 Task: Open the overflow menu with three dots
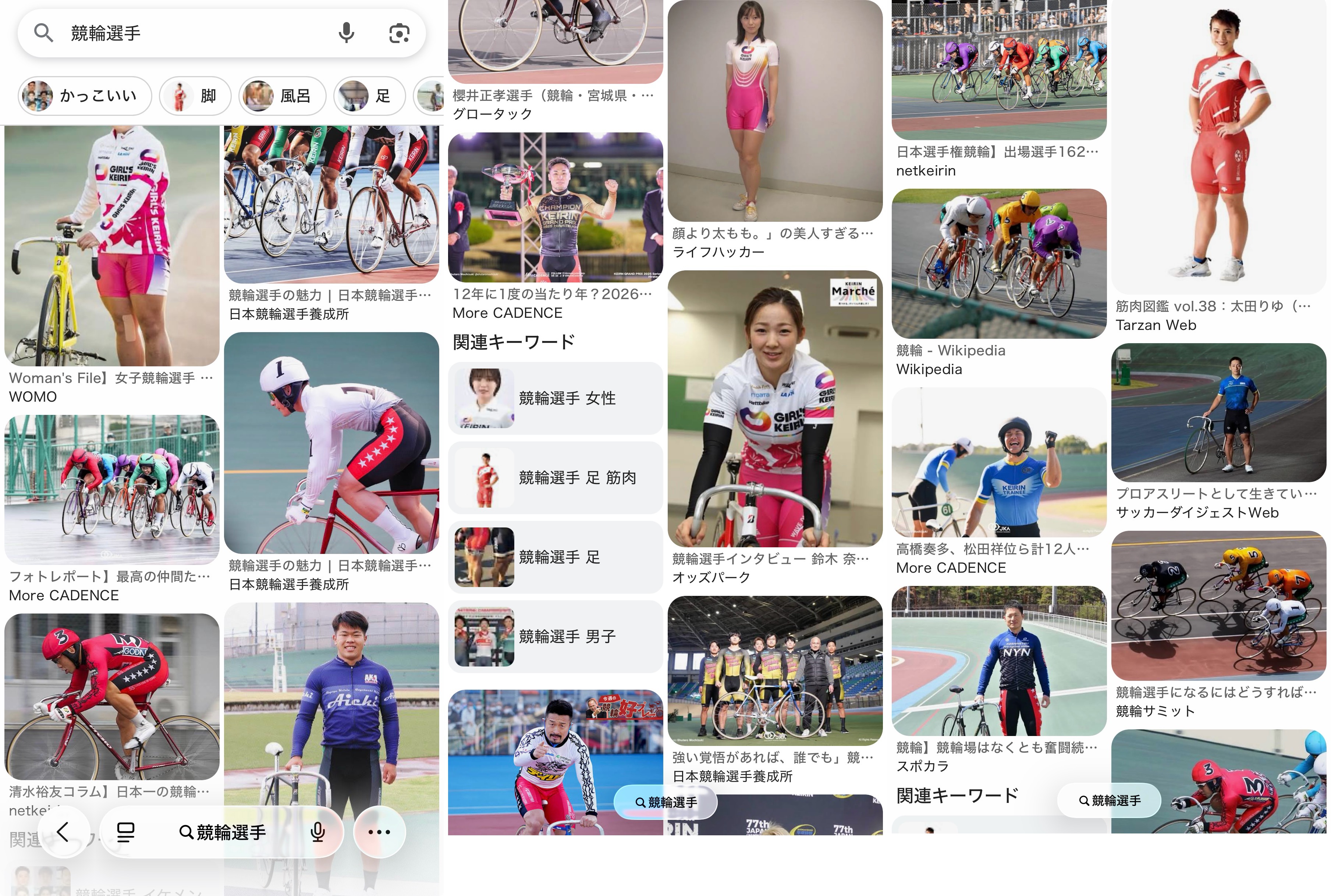(x=379, y=832)
